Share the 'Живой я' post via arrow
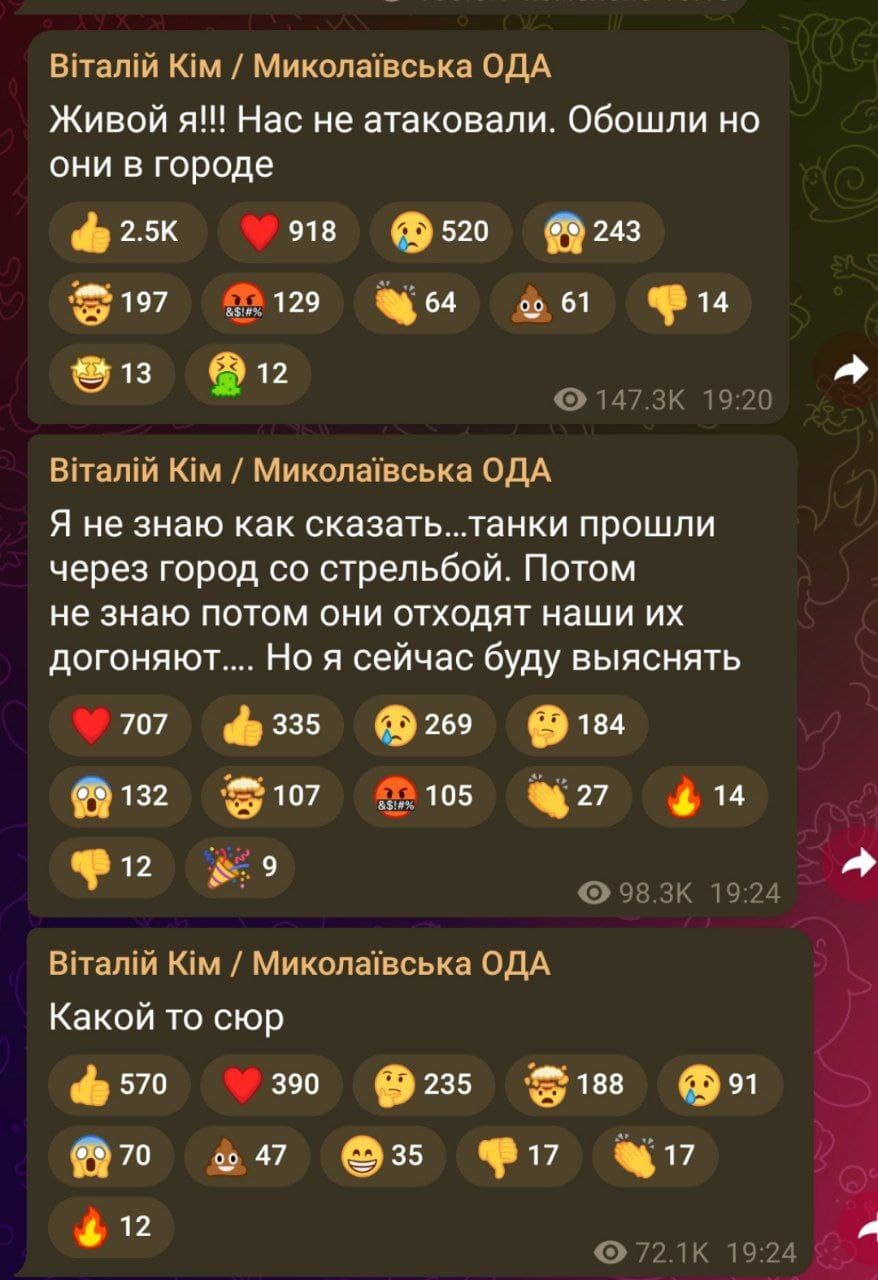Image resolution: width=878 pixels, height=1280 pixels. [x=851, y=372]
